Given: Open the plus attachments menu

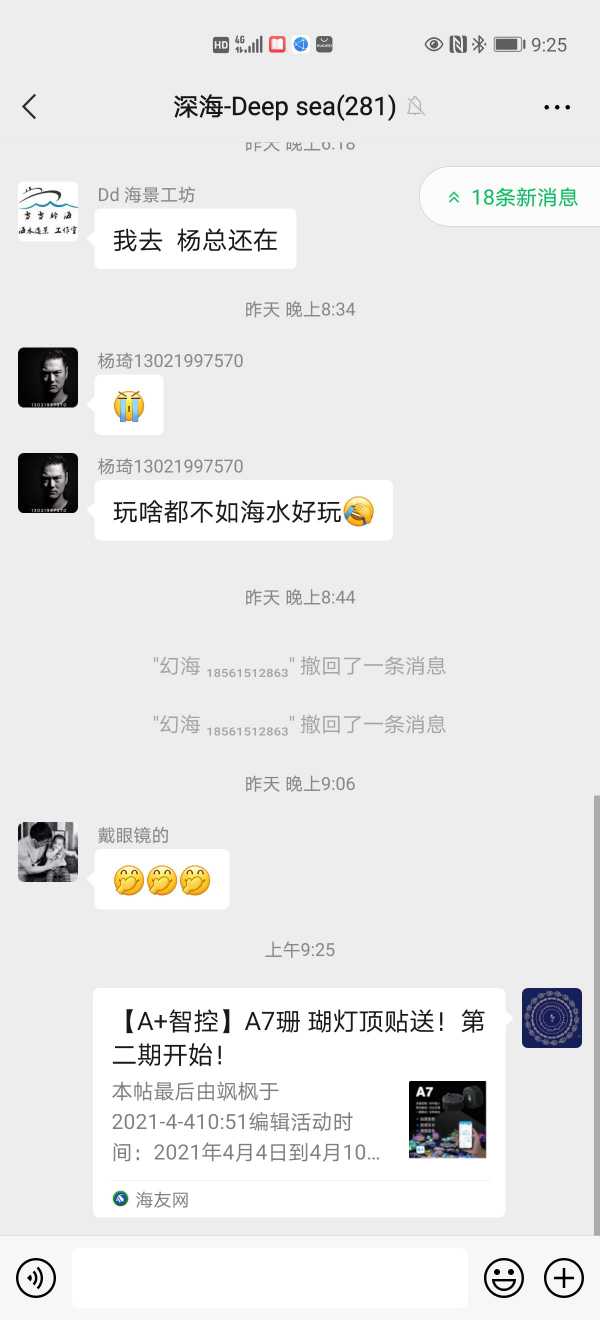Looking at the screenshot, I should tap(563, 1278).
